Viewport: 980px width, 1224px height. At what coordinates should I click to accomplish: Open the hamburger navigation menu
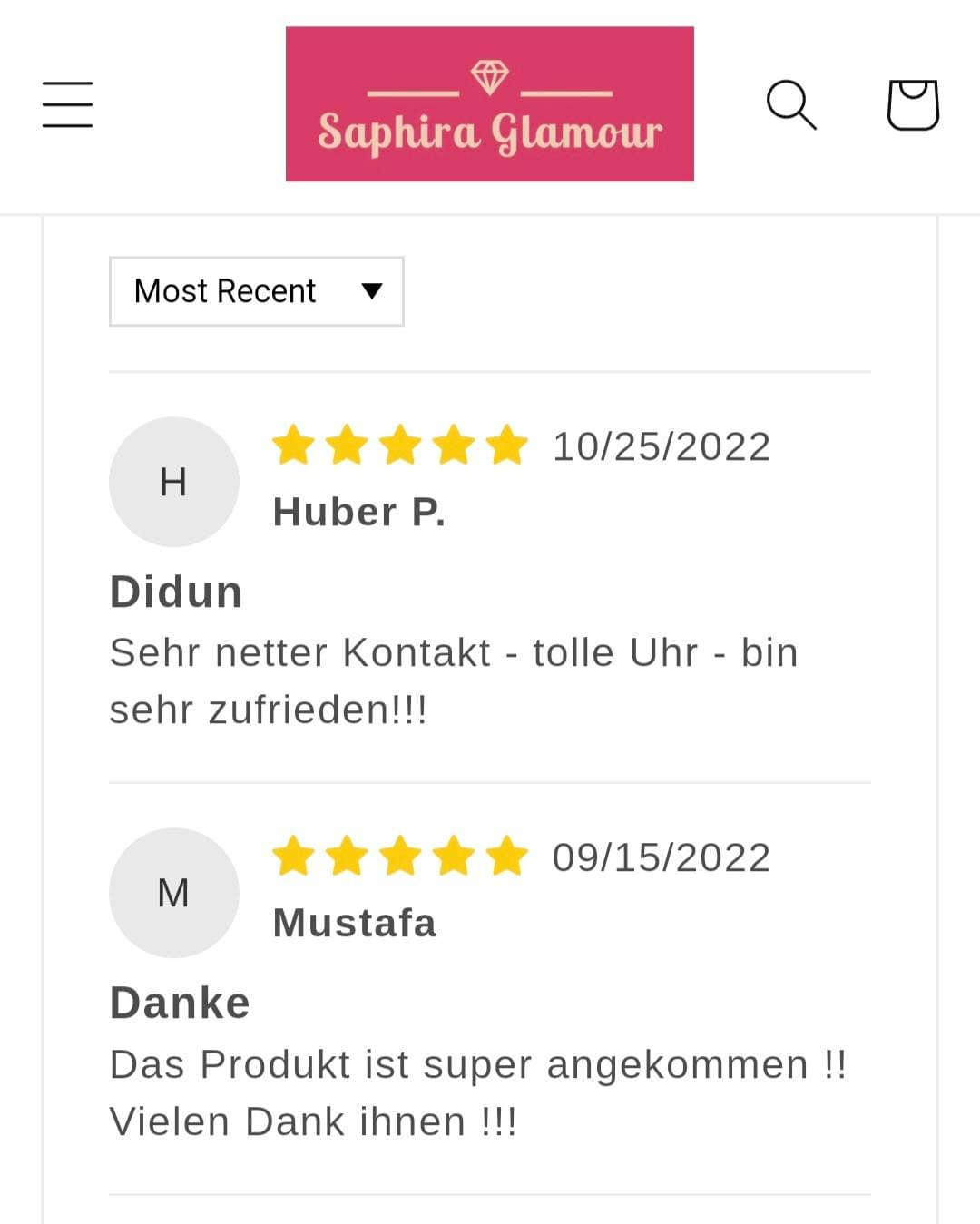[x=68, y=104]
